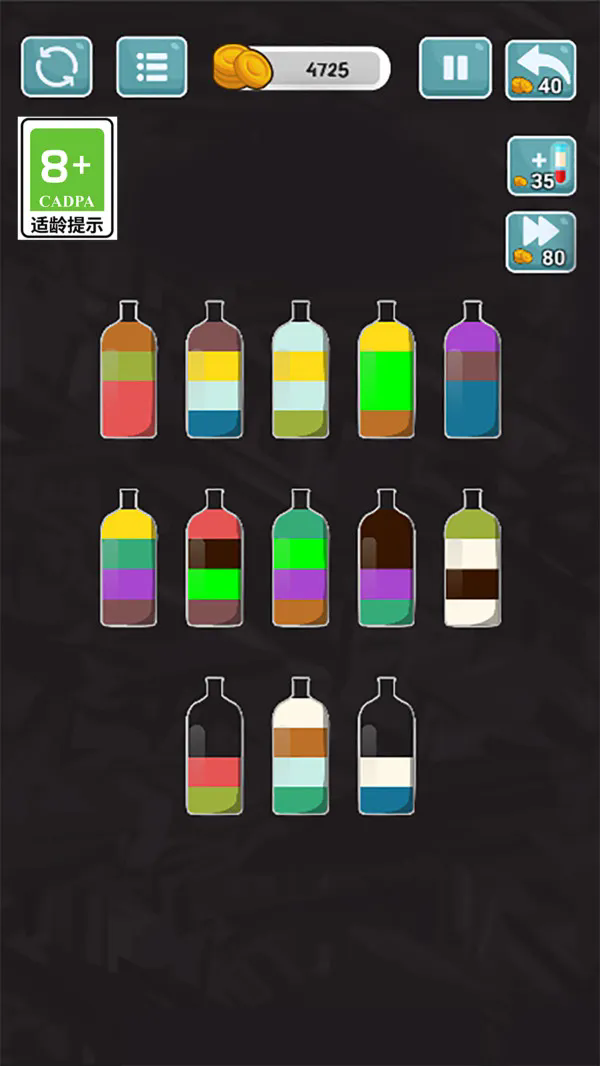Select the bottle topped with dark brown liquid
600x1066 pixels.
tap(386, 563)
